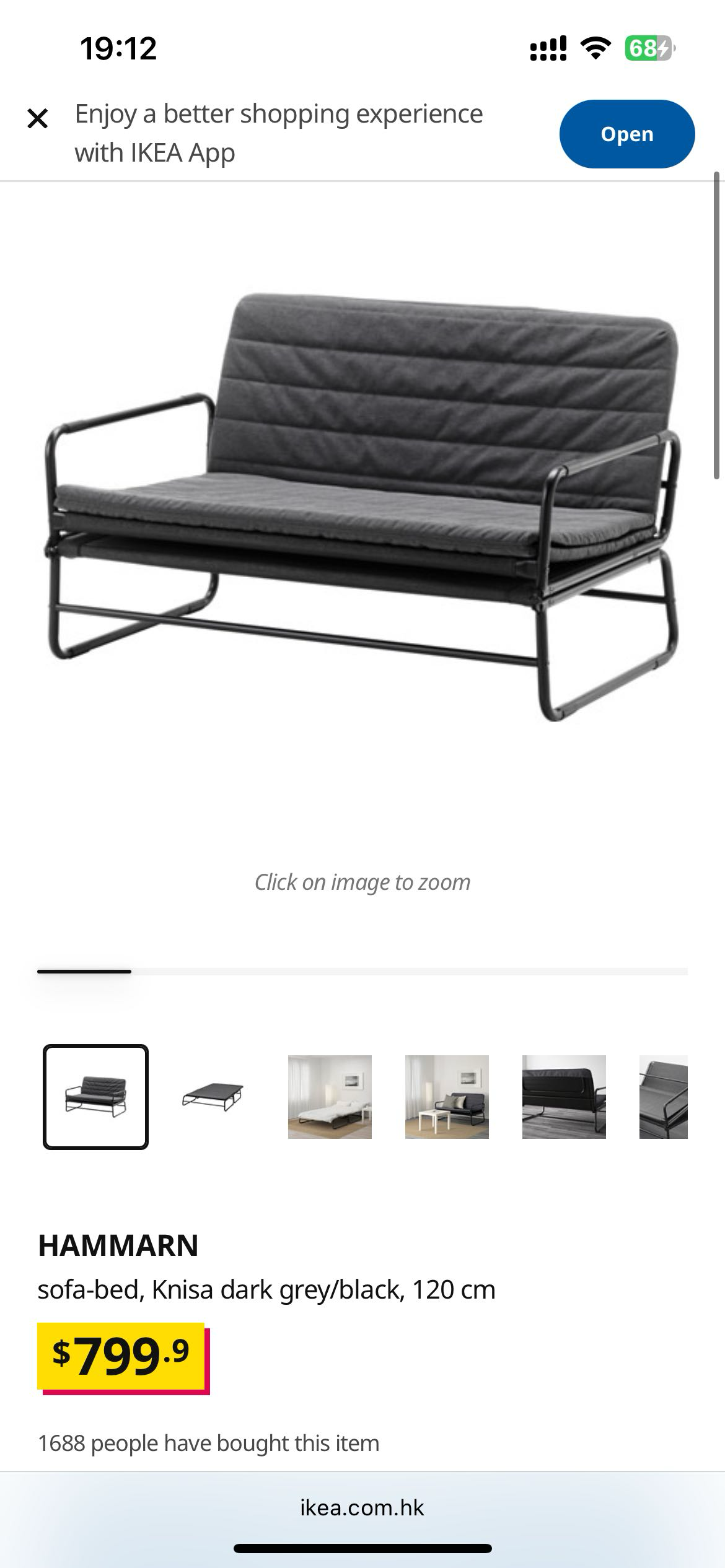View the flat folded-out bed thumbnail
Viewport: 725px width, 1568px height.
(x=213, y=1097)
